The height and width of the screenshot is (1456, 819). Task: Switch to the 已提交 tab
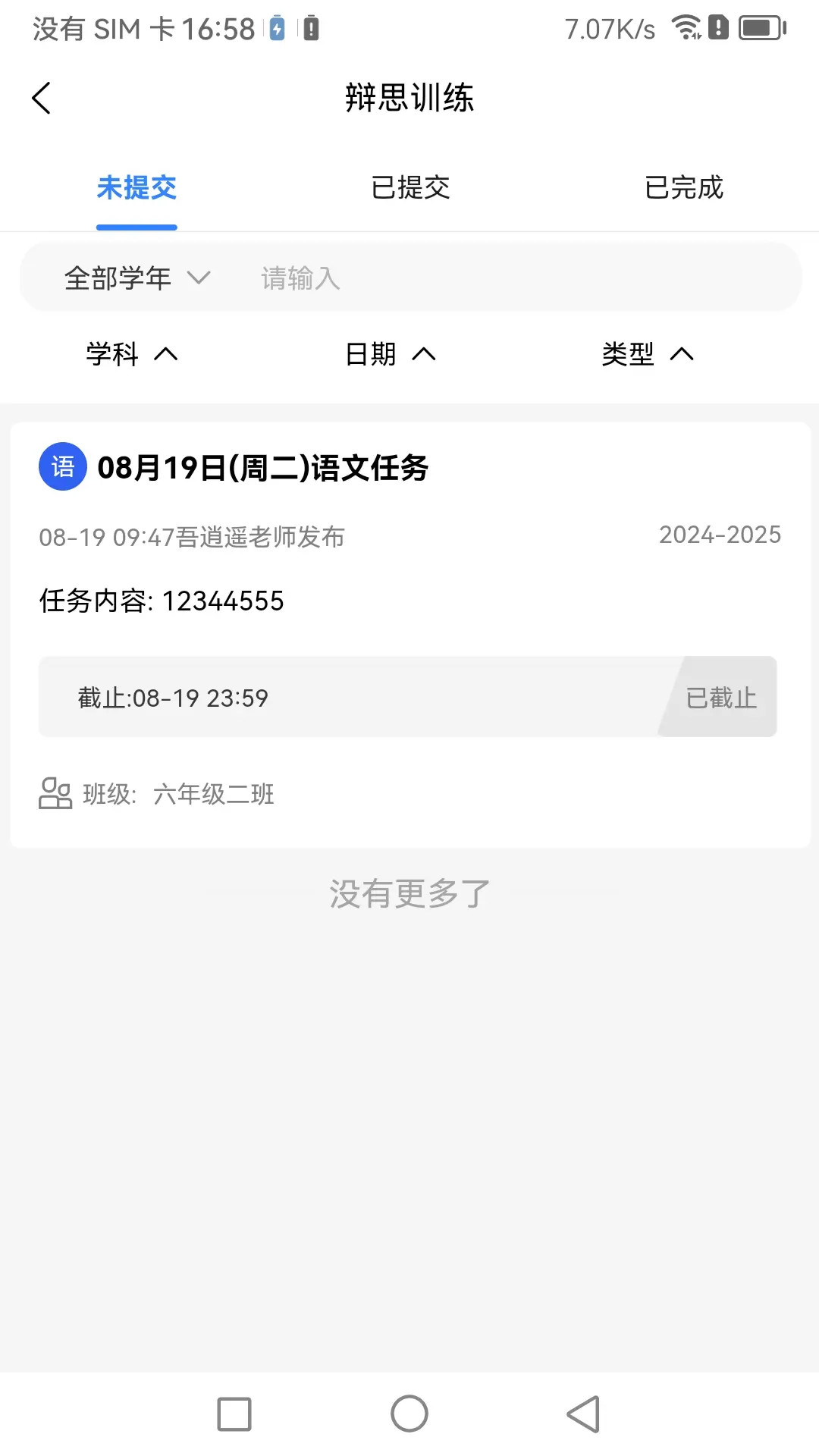point(409,189)
